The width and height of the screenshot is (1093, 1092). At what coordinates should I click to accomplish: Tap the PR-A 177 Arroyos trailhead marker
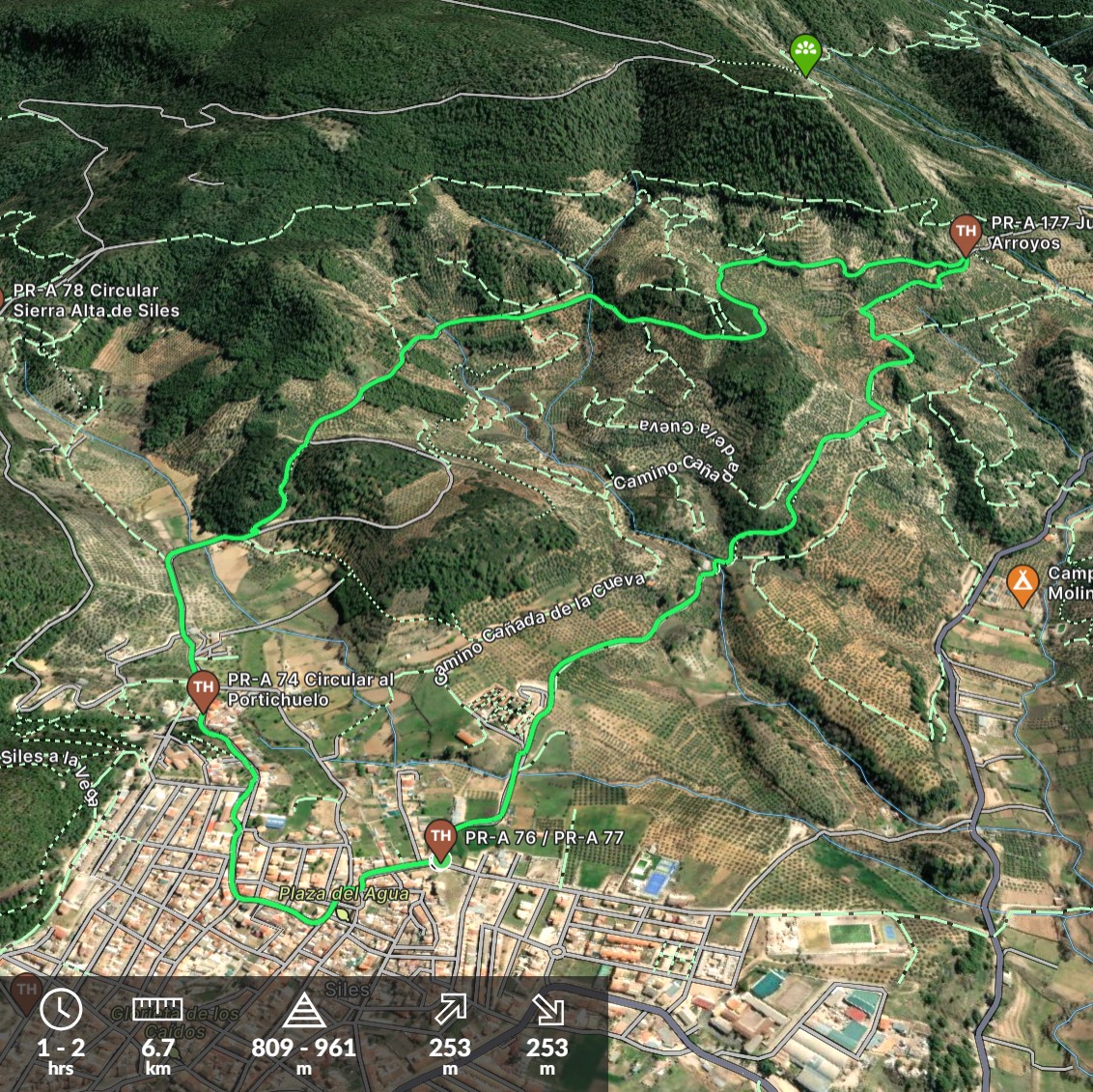966,233
